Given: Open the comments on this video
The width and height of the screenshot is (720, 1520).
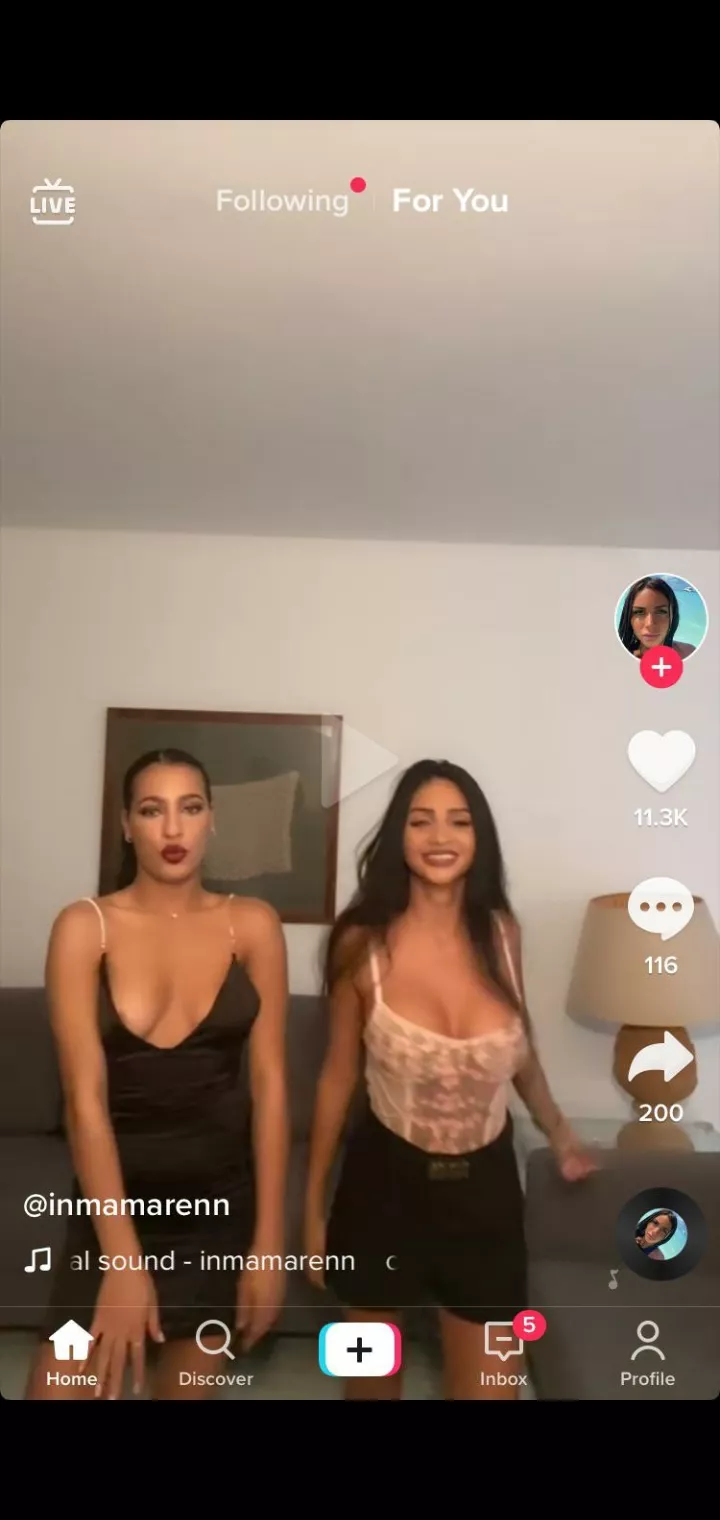Looking at the screenshot, I should tap(661, 908).
